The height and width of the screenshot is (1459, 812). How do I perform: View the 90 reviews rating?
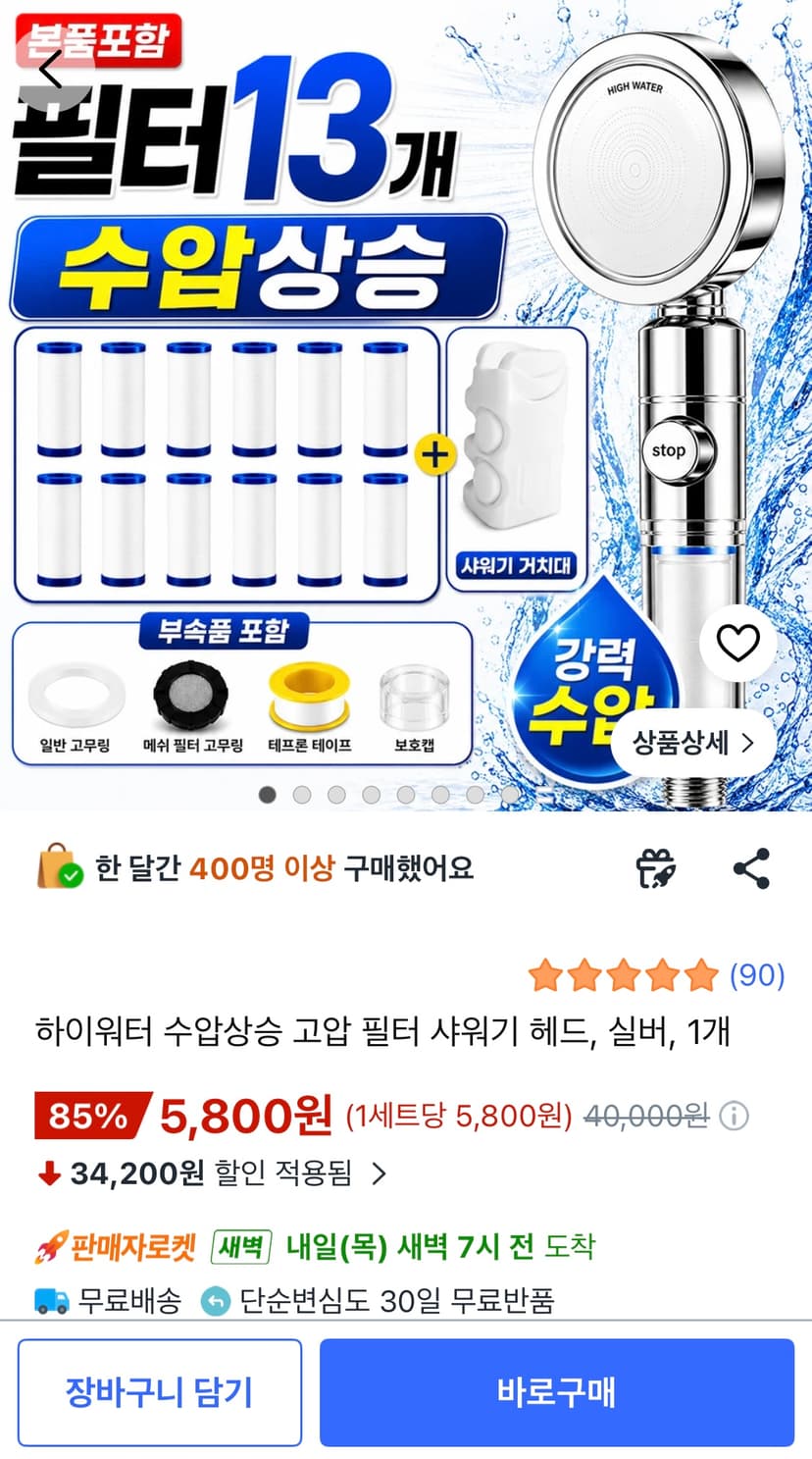(x=656, y=975)
